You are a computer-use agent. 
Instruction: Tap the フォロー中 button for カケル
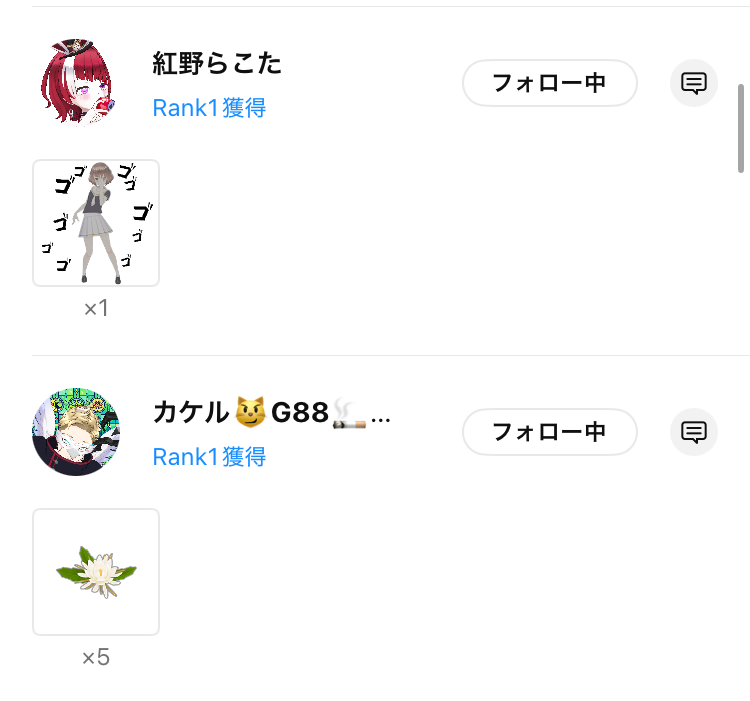(549, 432)
